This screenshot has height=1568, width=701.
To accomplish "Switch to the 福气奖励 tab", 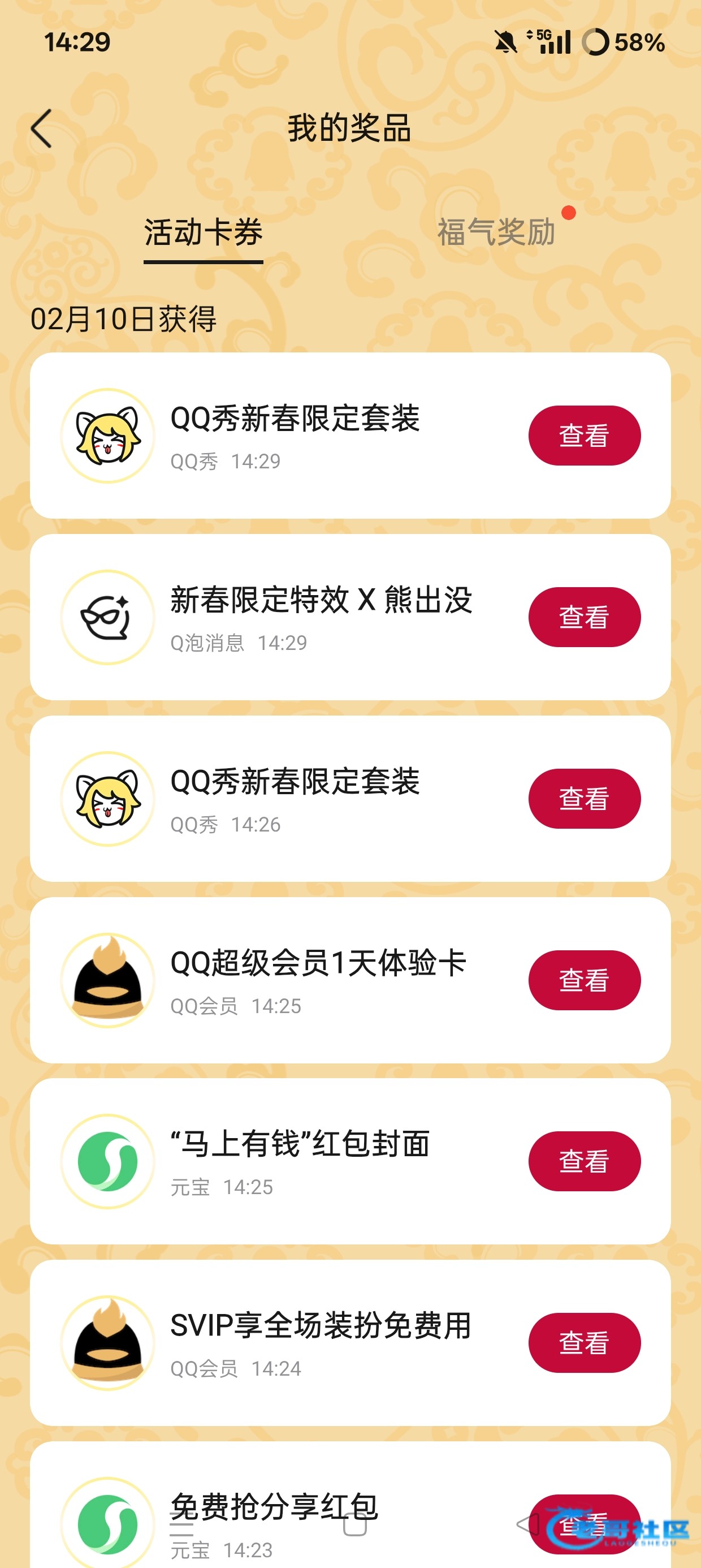I will coord(496,232).
